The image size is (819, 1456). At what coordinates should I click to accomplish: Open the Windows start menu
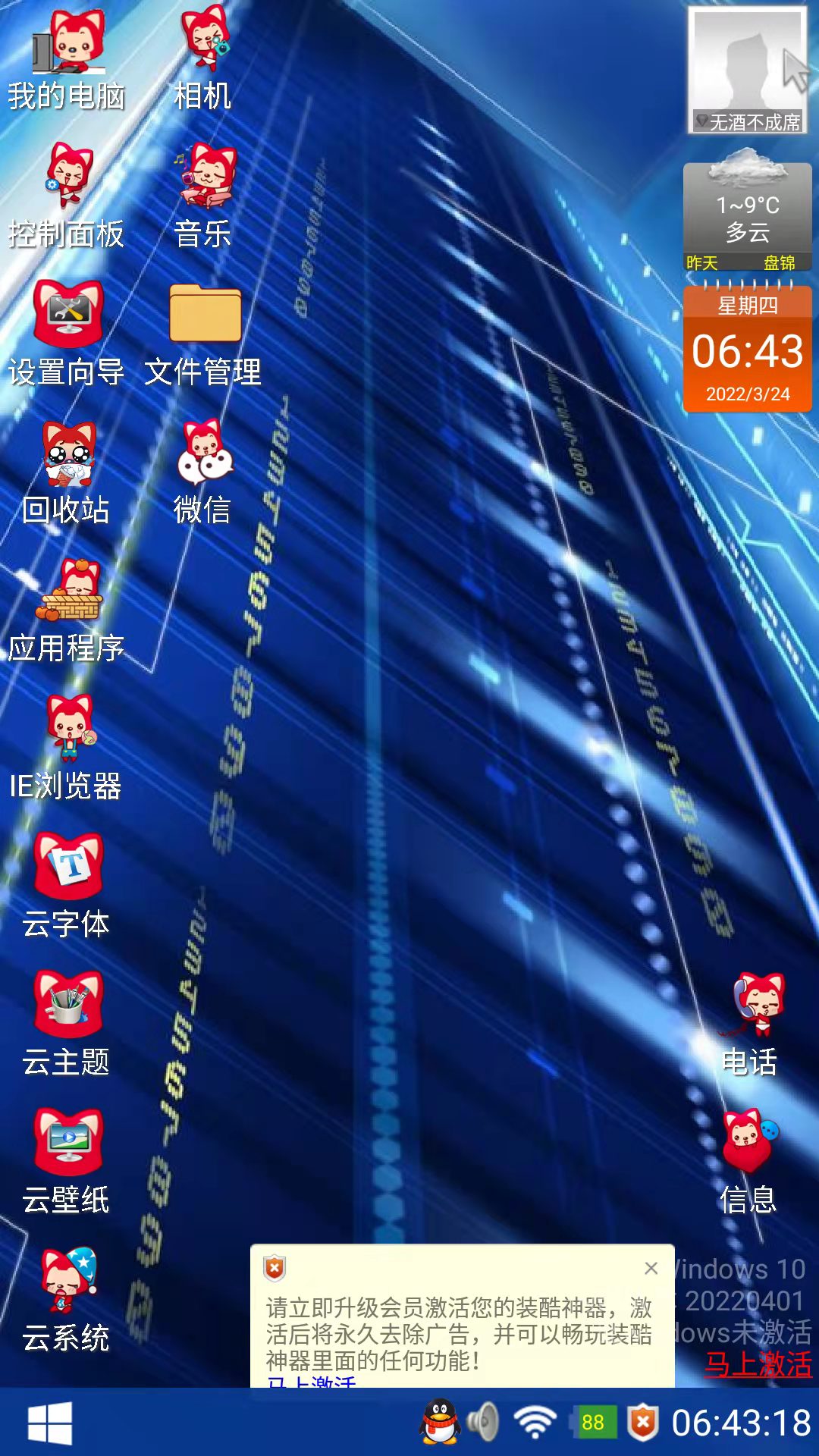coord(50,1423)
